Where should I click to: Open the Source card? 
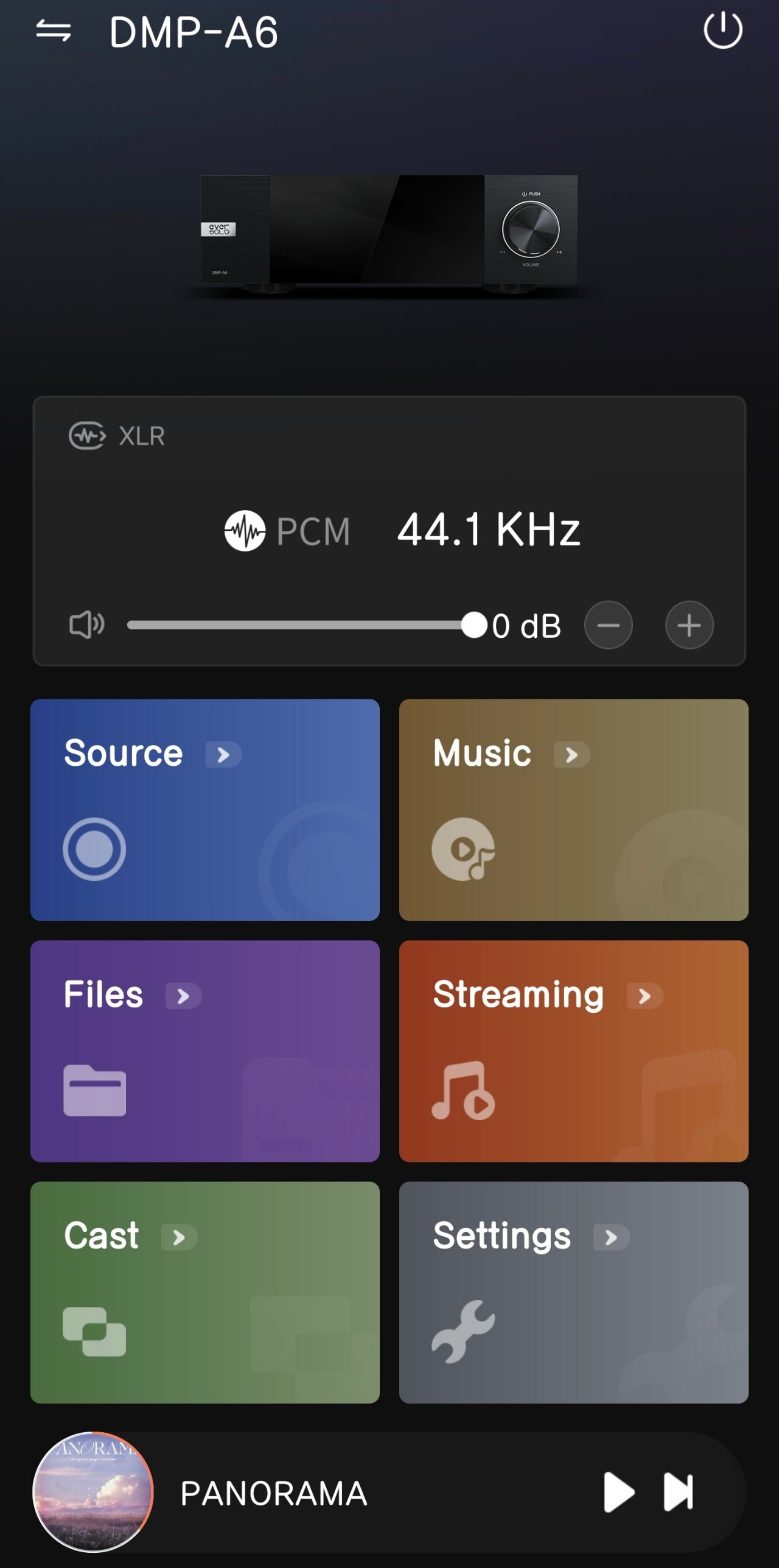coord(205,810)
